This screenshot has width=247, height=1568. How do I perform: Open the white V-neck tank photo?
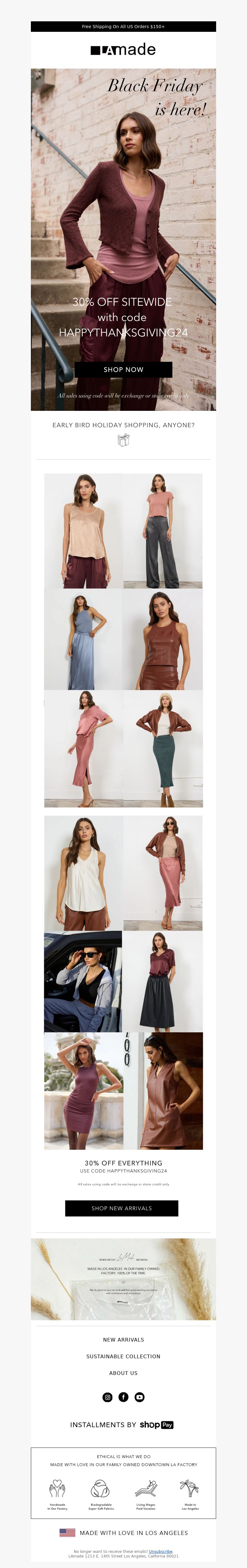83,873
